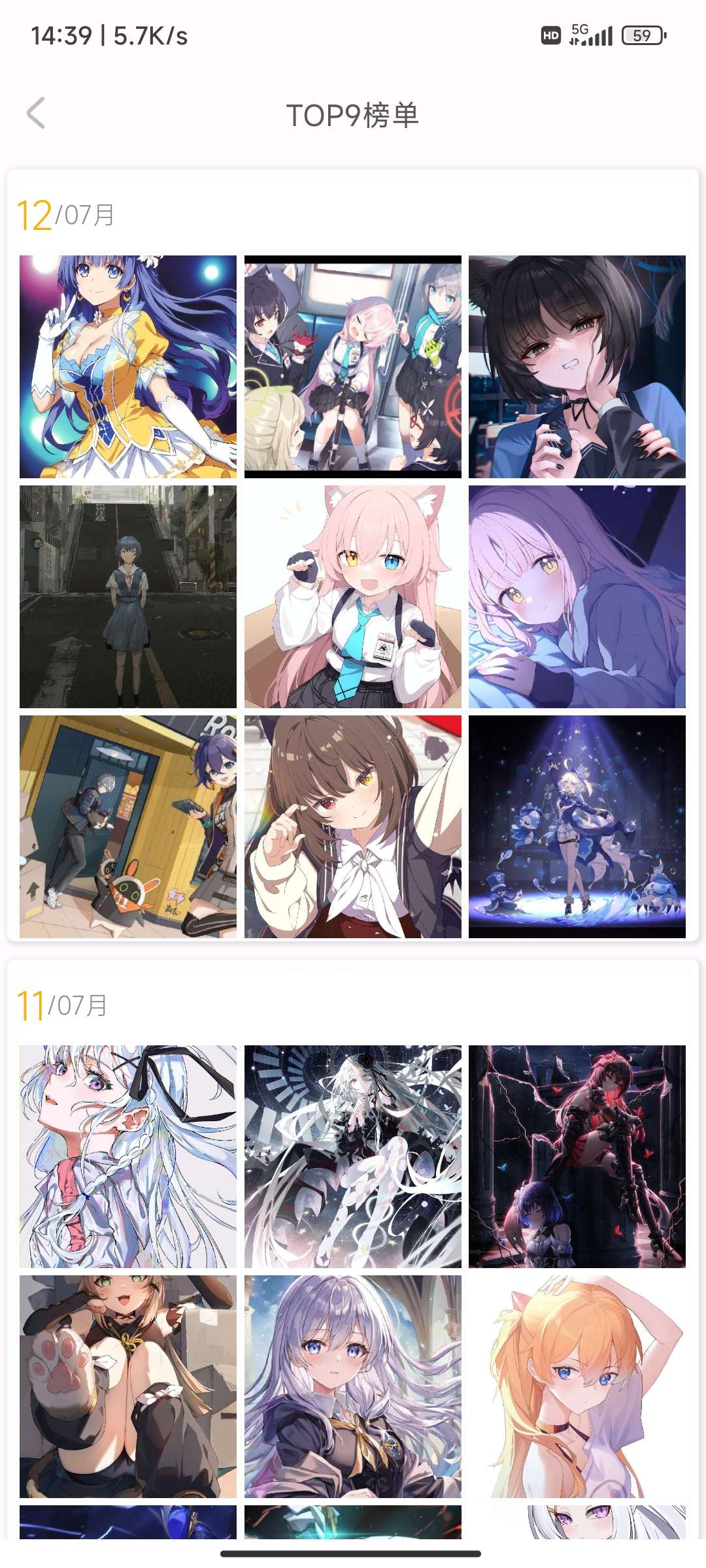Go back from the TOP9 list

(x=36, y=113)
